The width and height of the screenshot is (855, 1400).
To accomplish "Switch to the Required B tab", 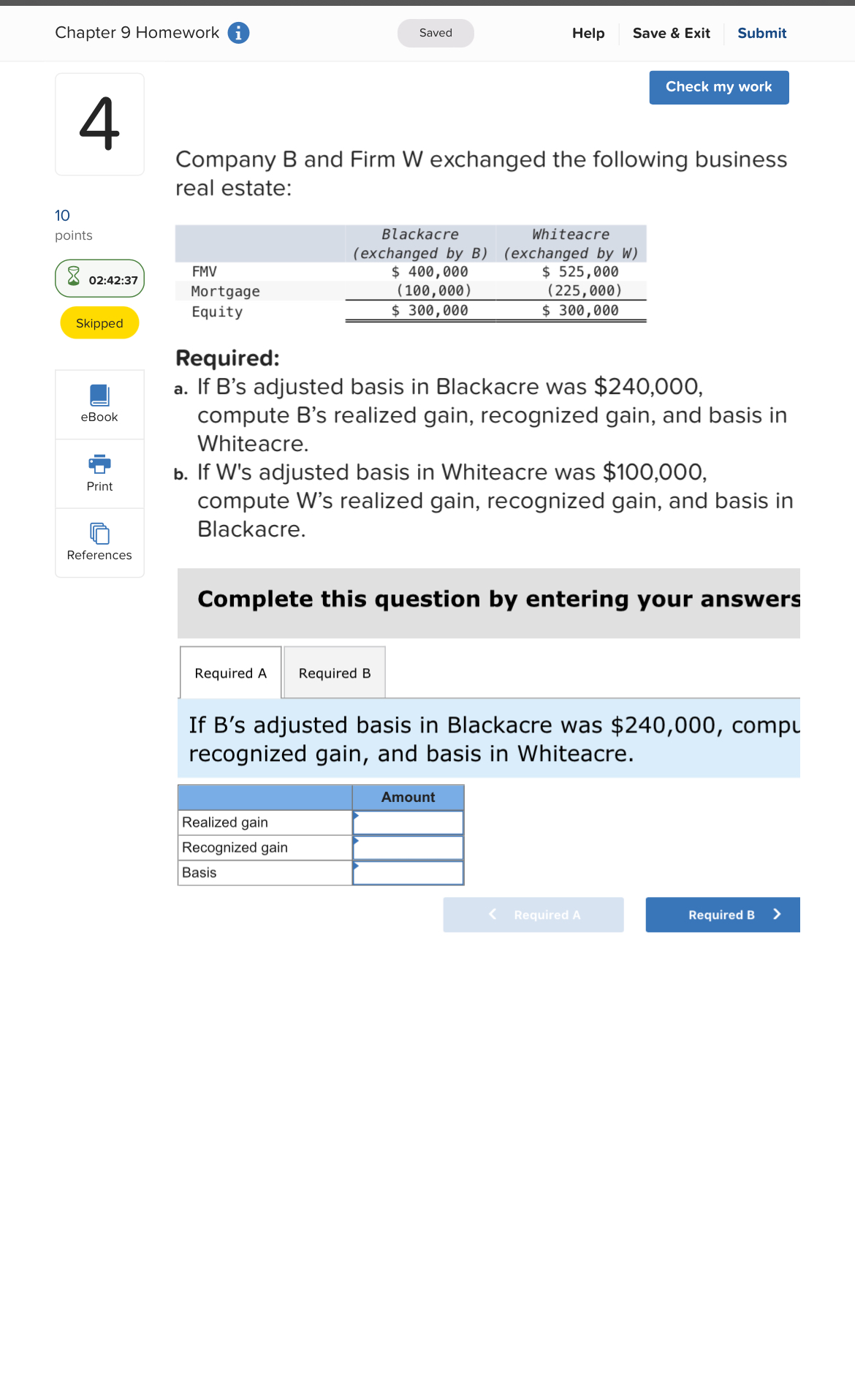I will (334, 672).
